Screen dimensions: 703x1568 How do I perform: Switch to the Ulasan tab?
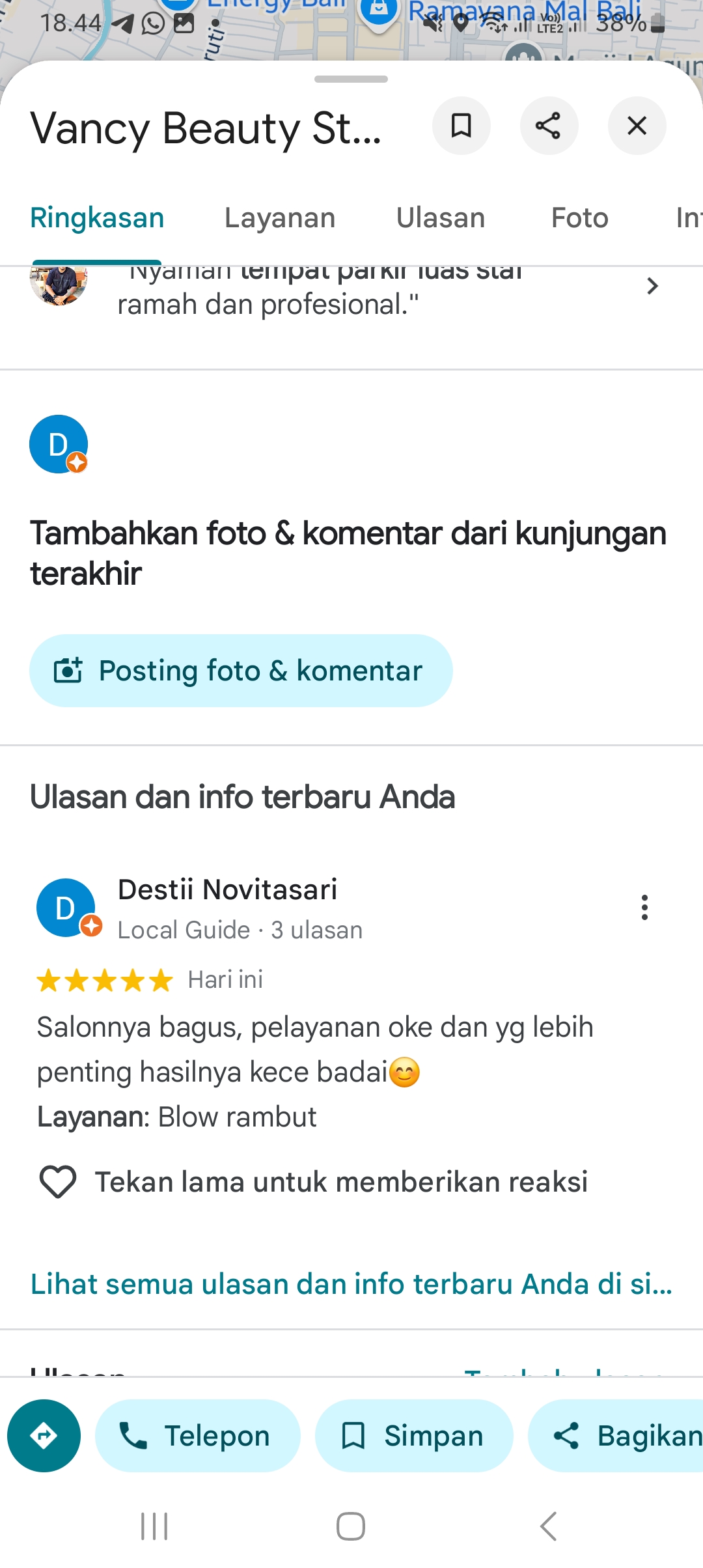(441, 218)
